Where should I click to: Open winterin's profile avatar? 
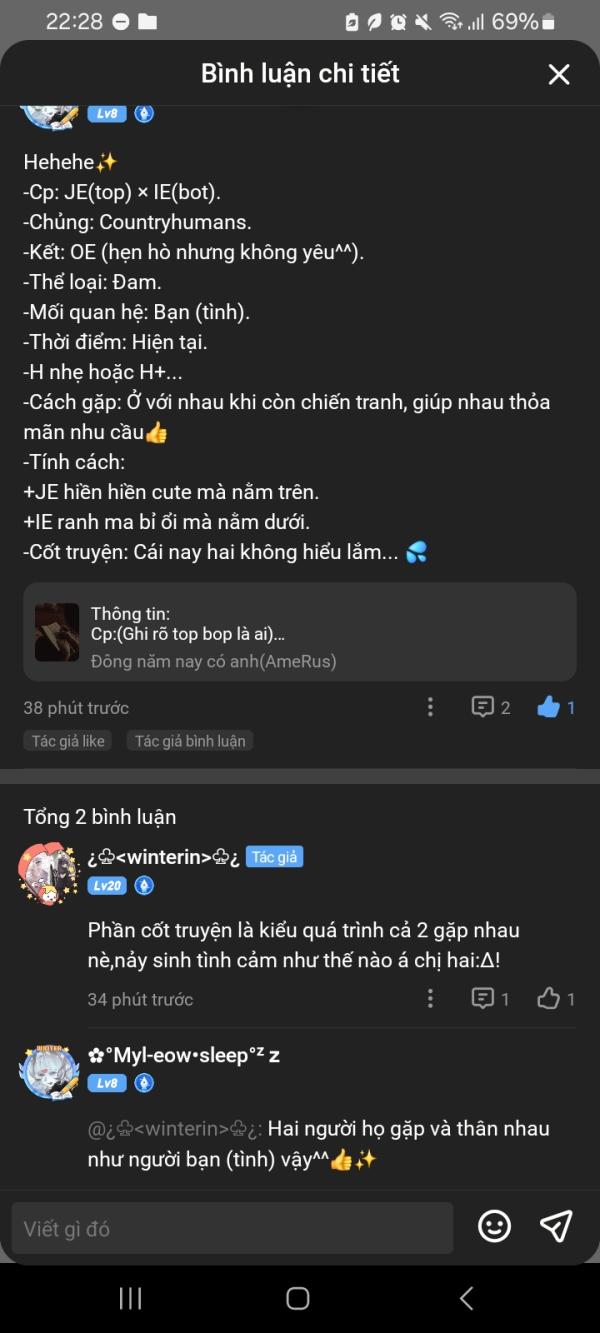click(48, 872)
